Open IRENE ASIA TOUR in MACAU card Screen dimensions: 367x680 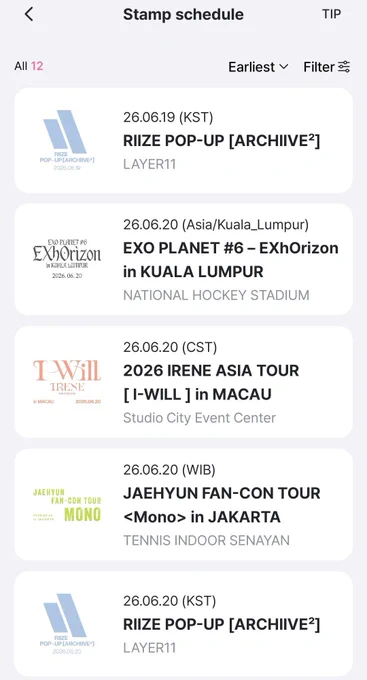click(184, 382)
